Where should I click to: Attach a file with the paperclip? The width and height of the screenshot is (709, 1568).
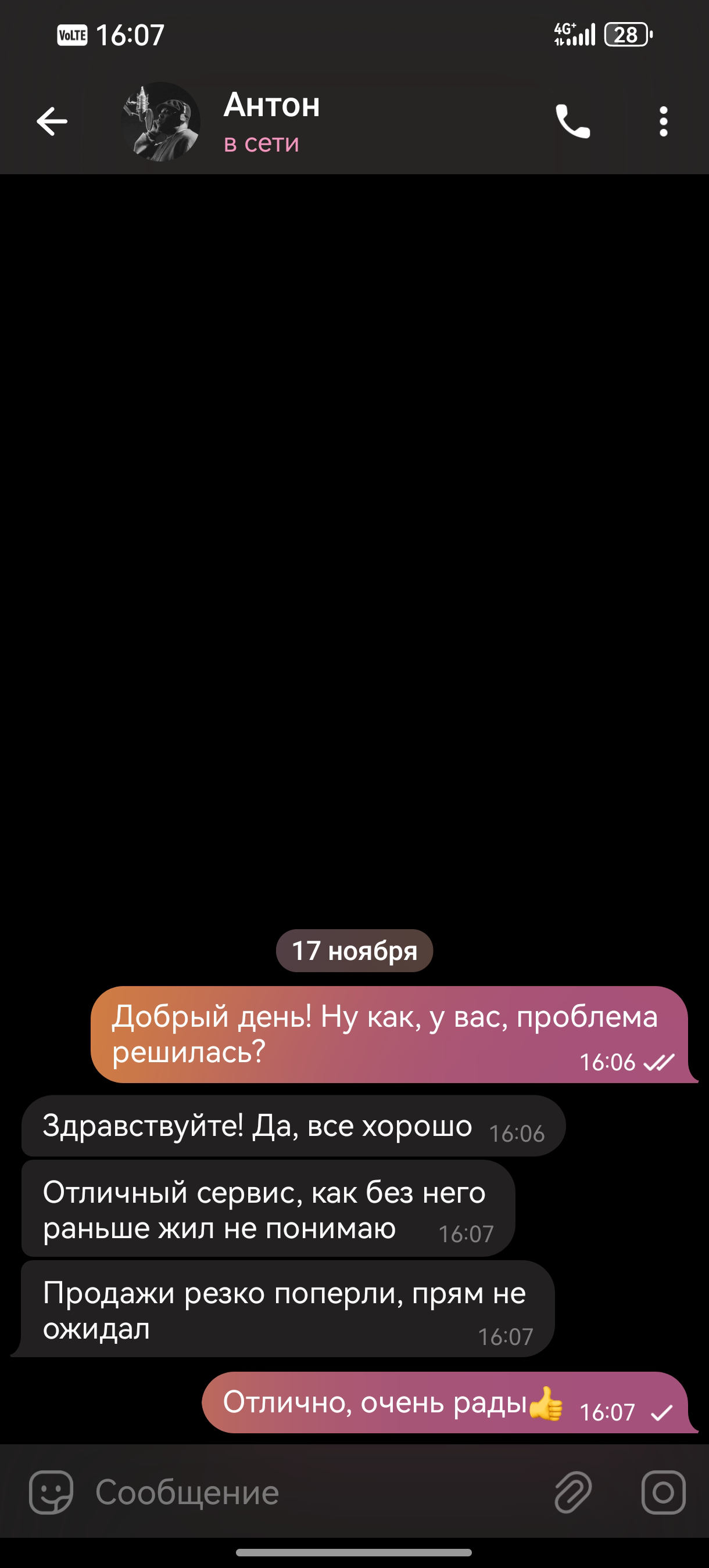tap(573, 1492)
